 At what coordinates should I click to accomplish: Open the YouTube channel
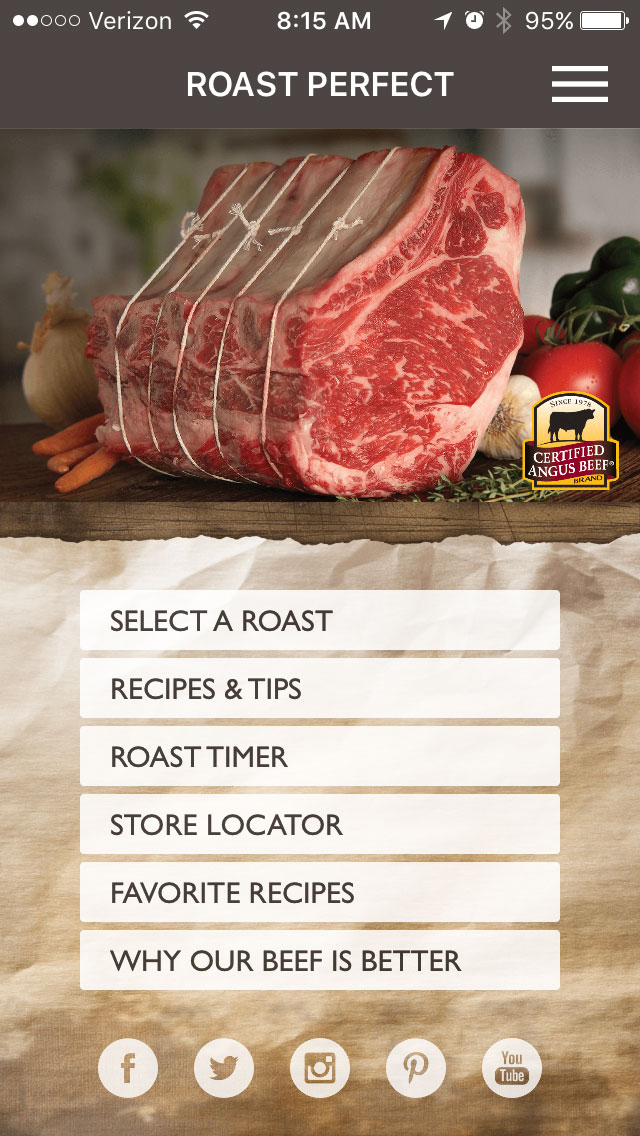(512, 1068)
